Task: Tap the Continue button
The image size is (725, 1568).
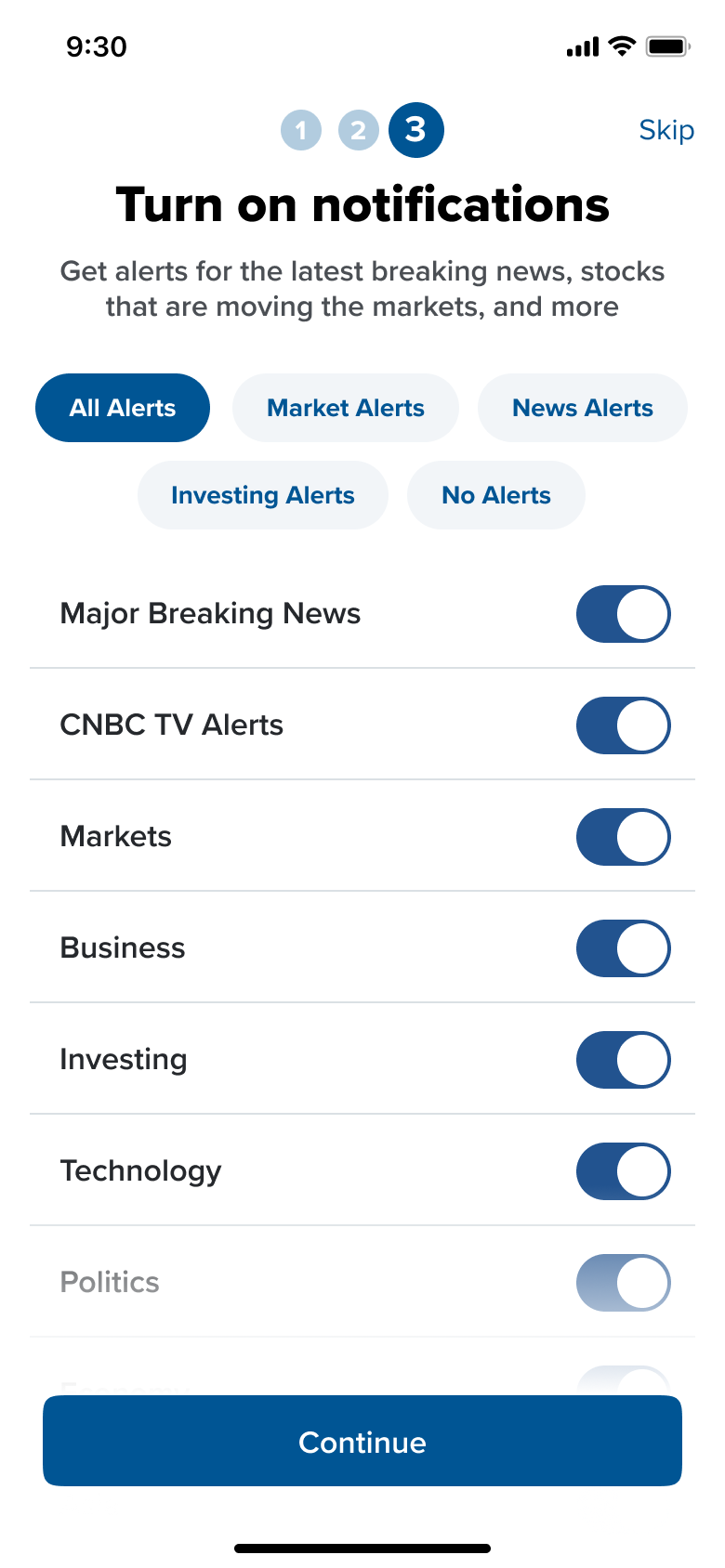Action: 362,1441
